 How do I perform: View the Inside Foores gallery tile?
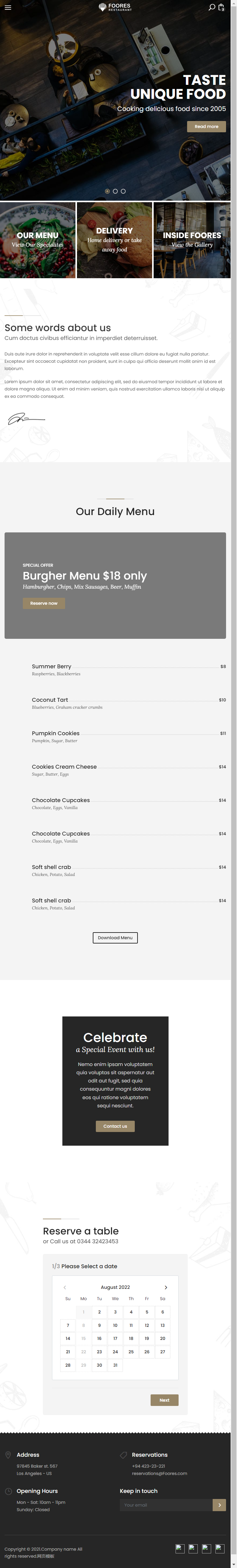[x=192, y=240]
